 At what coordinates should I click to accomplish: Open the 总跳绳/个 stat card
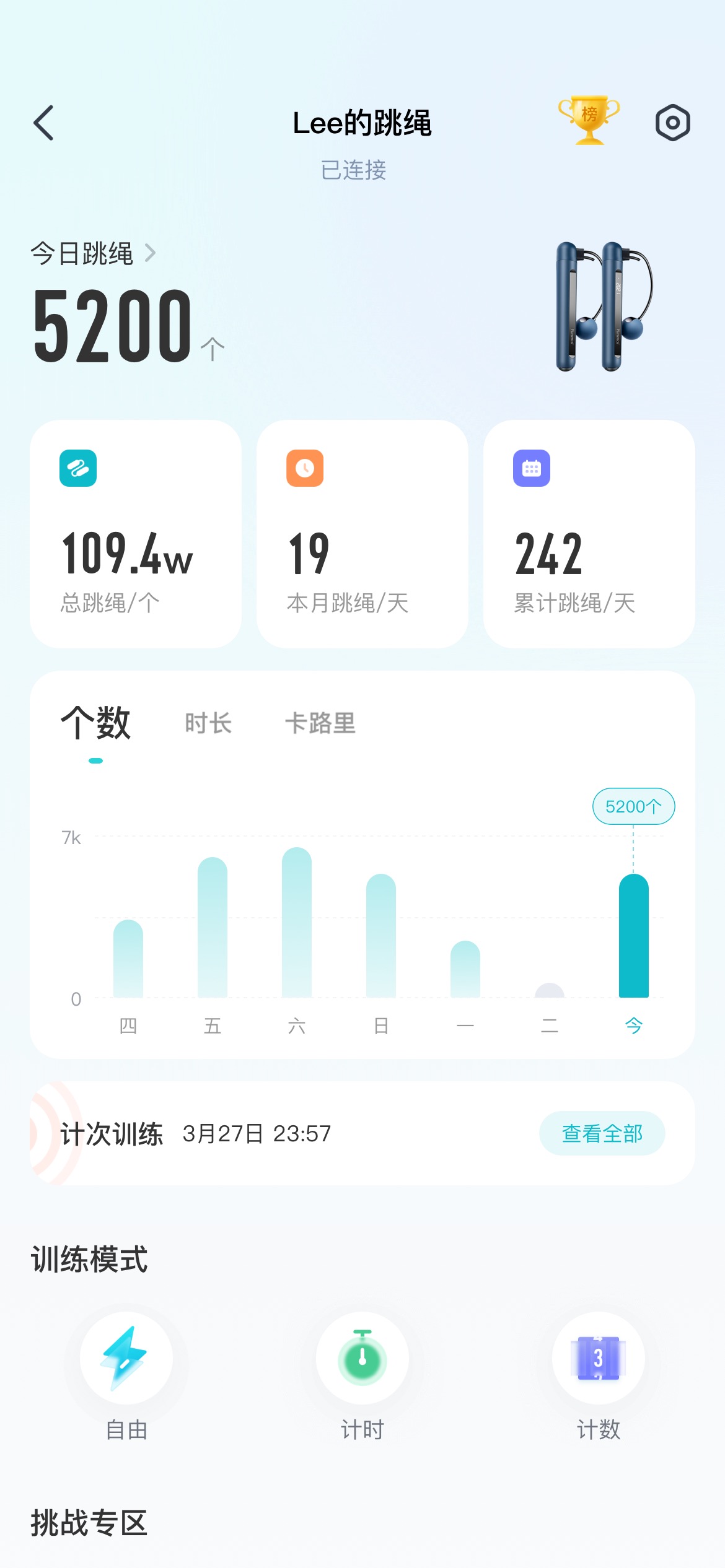tap(136, 534)
